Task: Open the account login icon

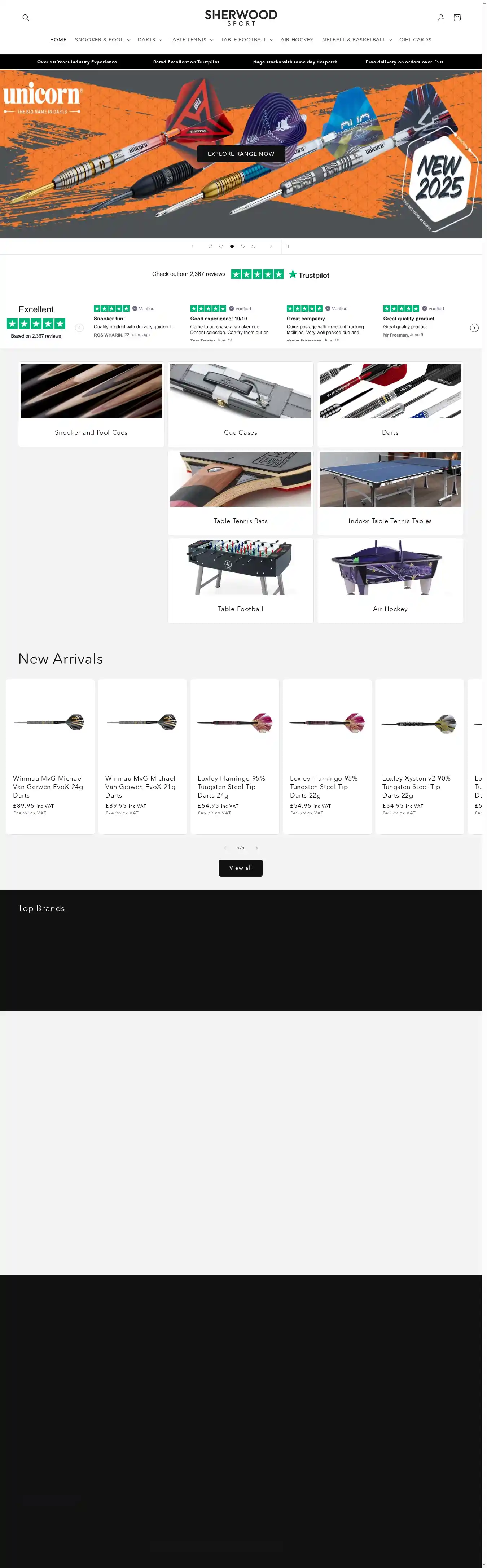Action: [x=441, y=18]
